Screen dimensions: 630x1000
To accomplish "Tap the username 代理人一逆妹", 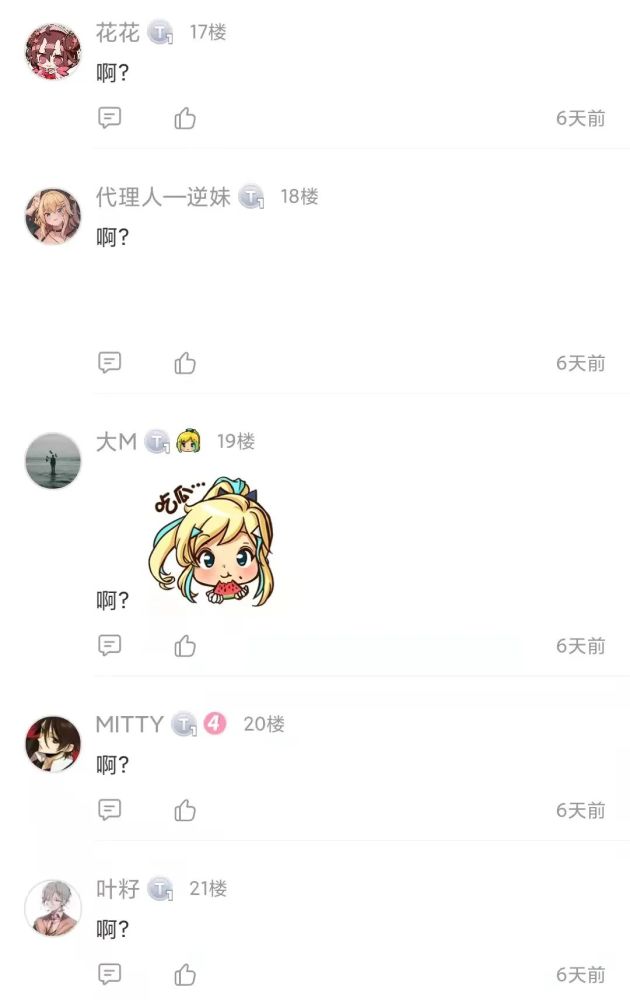I will click(x=163, y=197).
